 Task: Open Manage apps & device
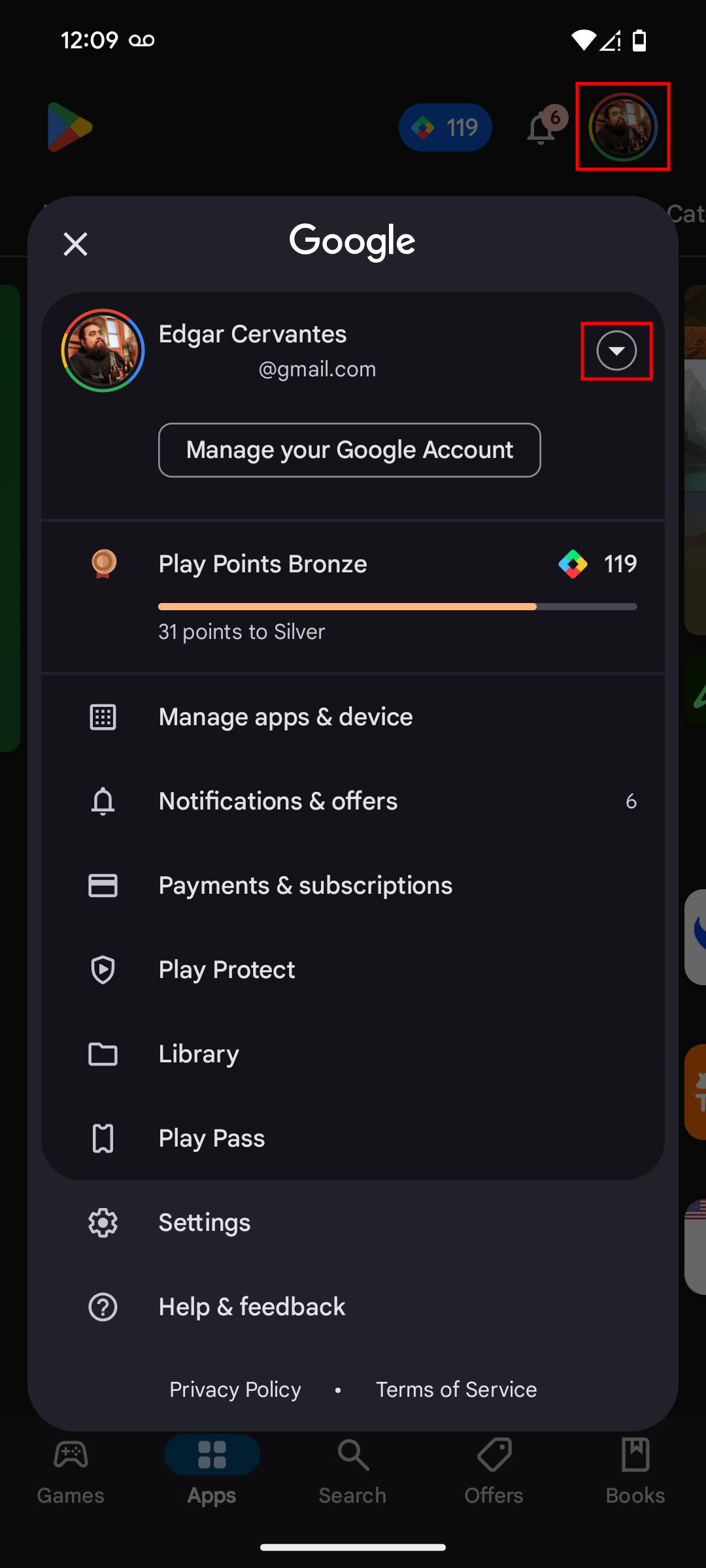286,717
